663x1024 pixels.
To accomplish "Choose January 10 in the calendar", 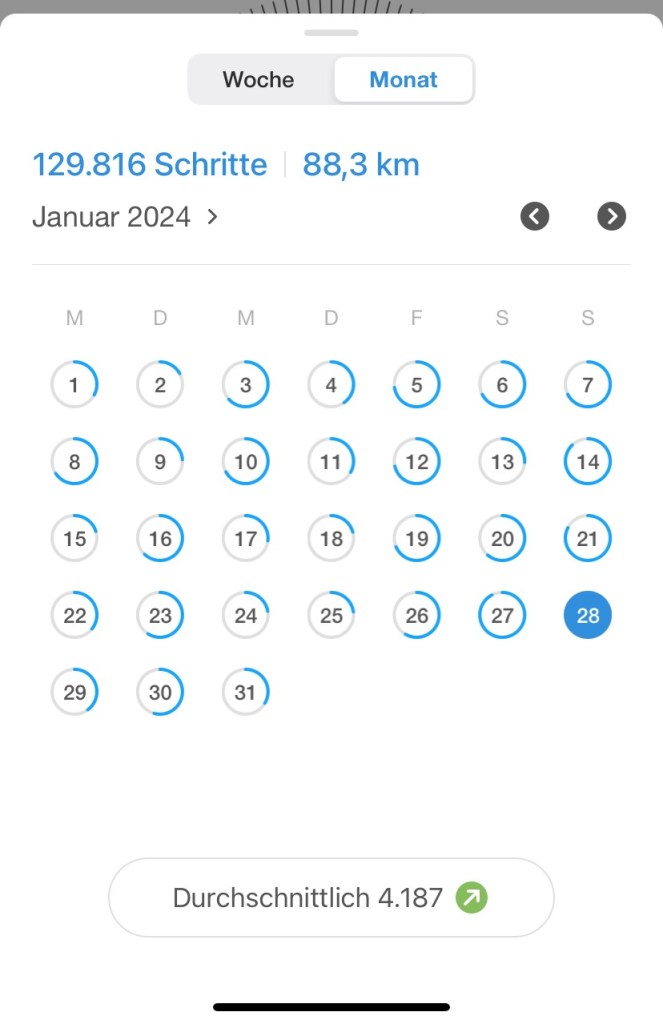I will click(246, 462).
